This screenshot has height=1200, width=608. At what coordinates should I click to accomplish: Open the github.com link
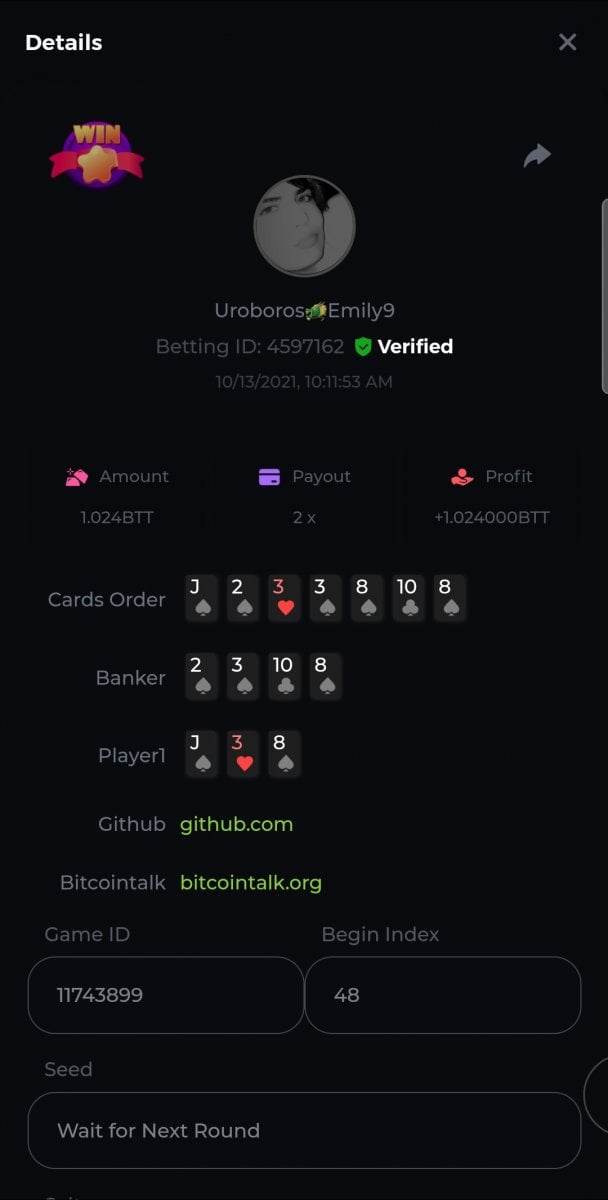point(236,825)
